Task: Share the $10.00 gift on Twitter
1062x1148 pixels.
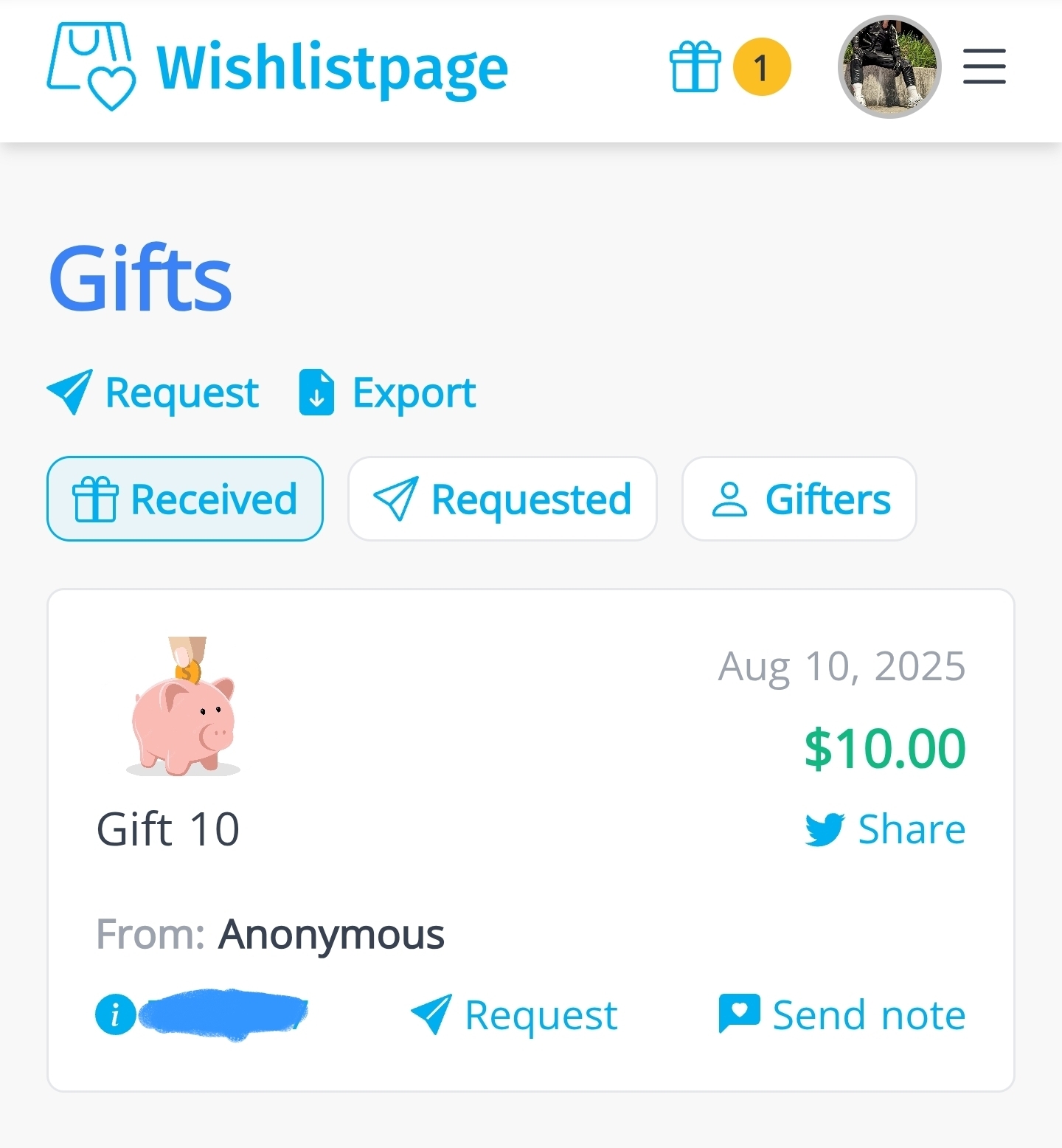Action: pos(886,829)
